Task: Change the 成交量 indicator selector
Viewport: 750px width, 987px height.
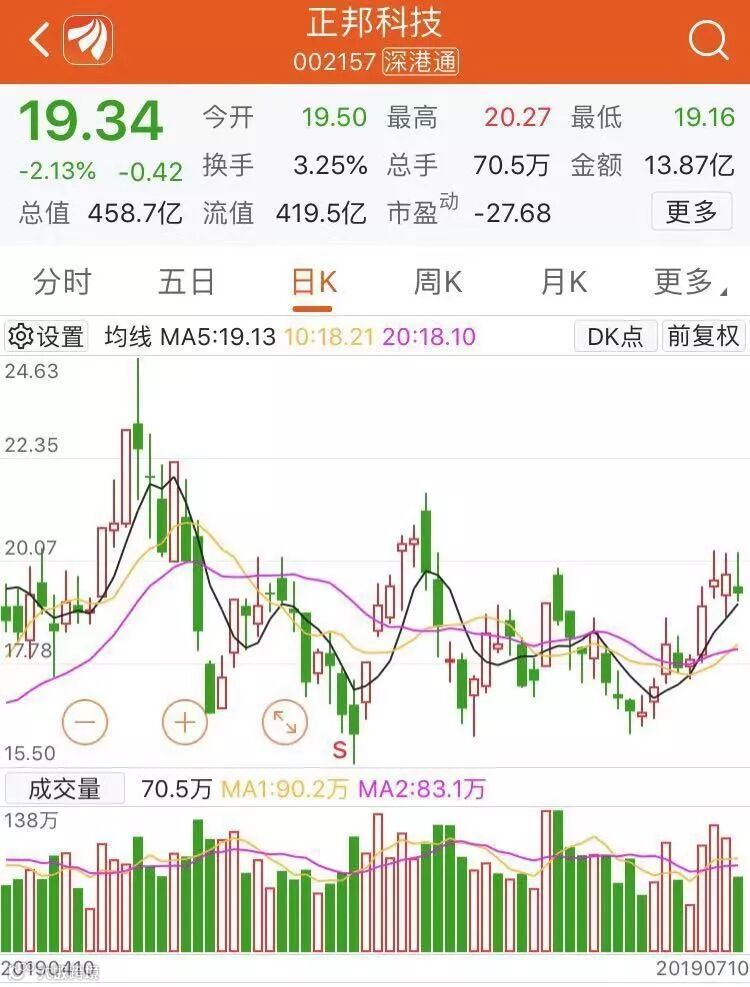Action: (x=65, y=789)
